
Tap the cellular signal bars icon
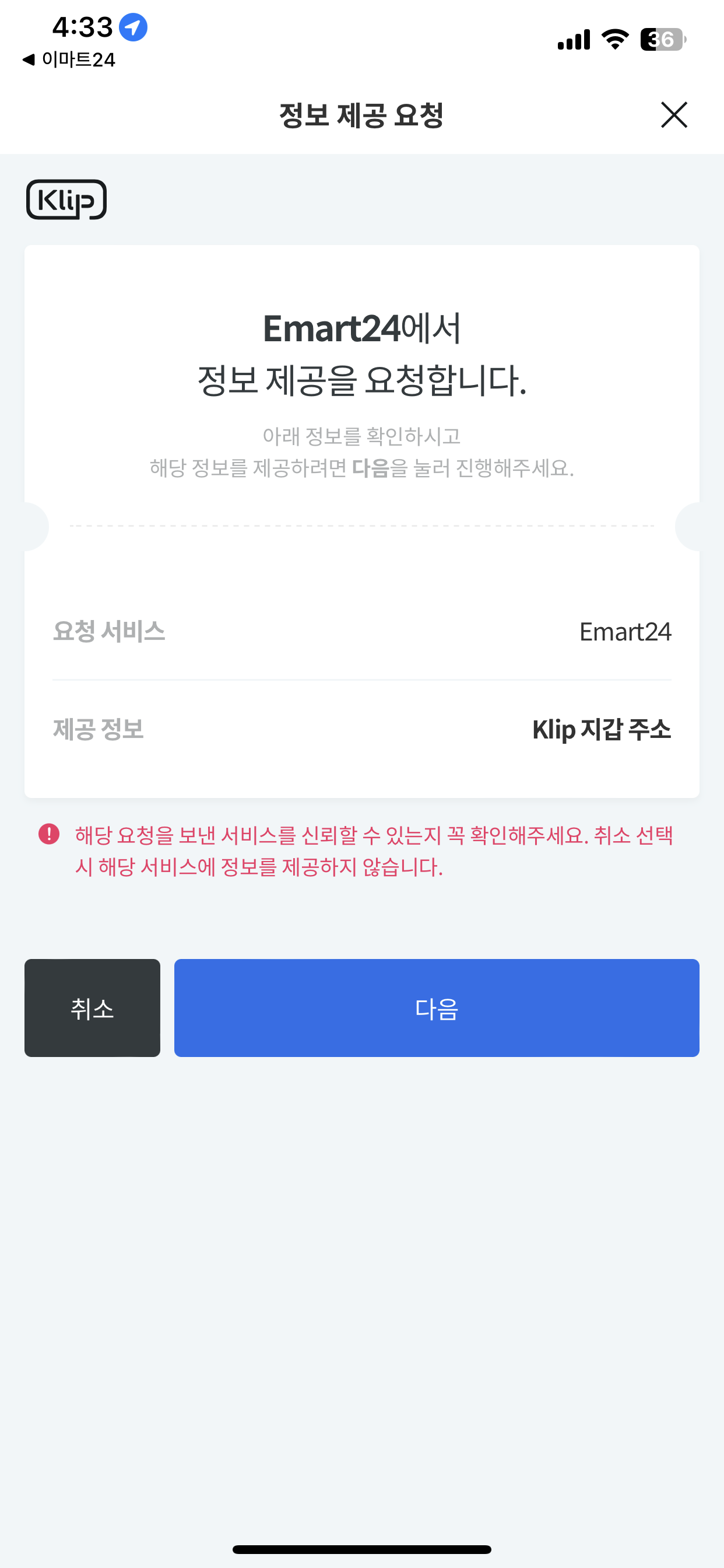click(572, 38)
